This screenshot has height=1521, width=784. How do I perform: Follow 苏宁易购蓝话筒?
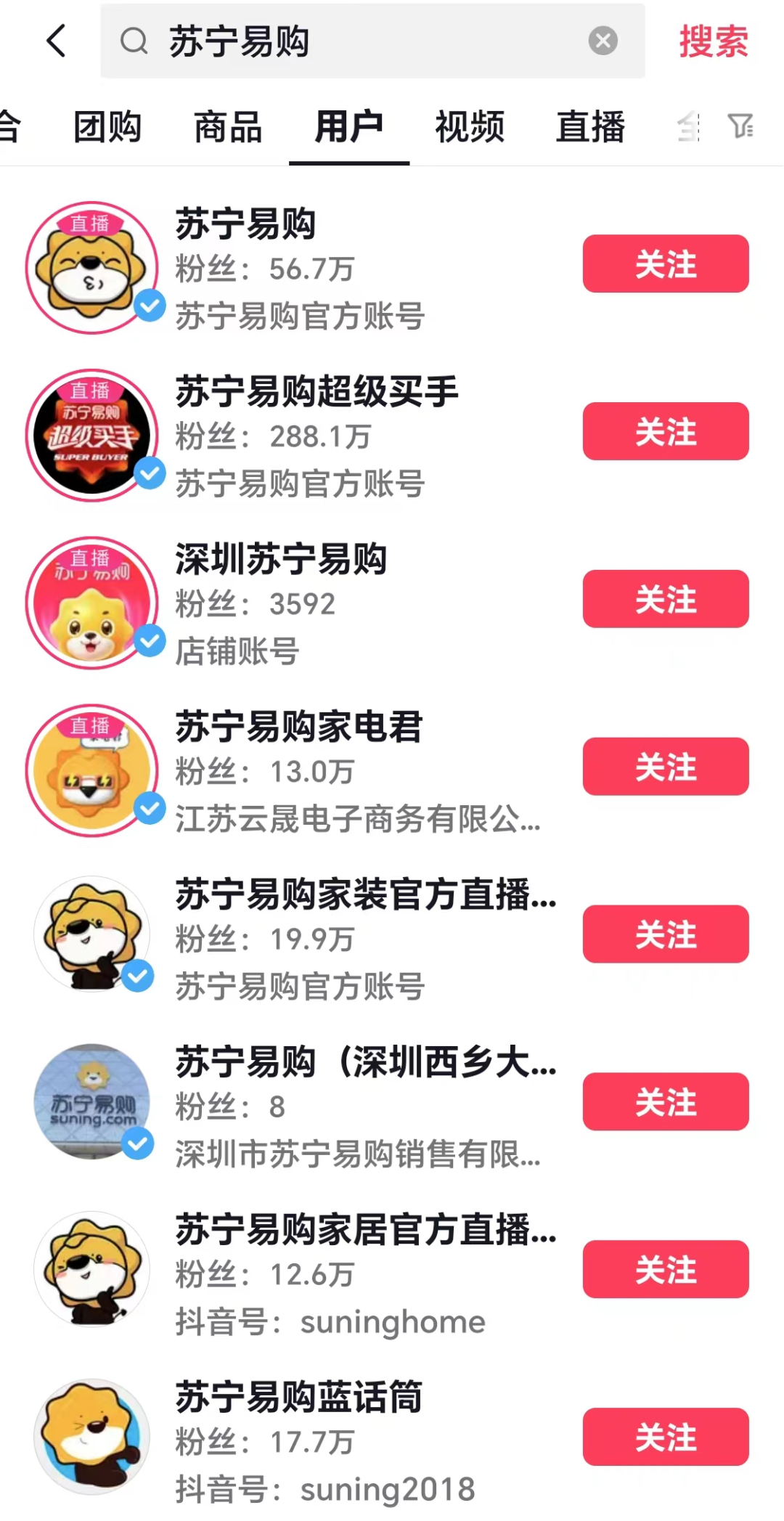tap(665, 1437)
